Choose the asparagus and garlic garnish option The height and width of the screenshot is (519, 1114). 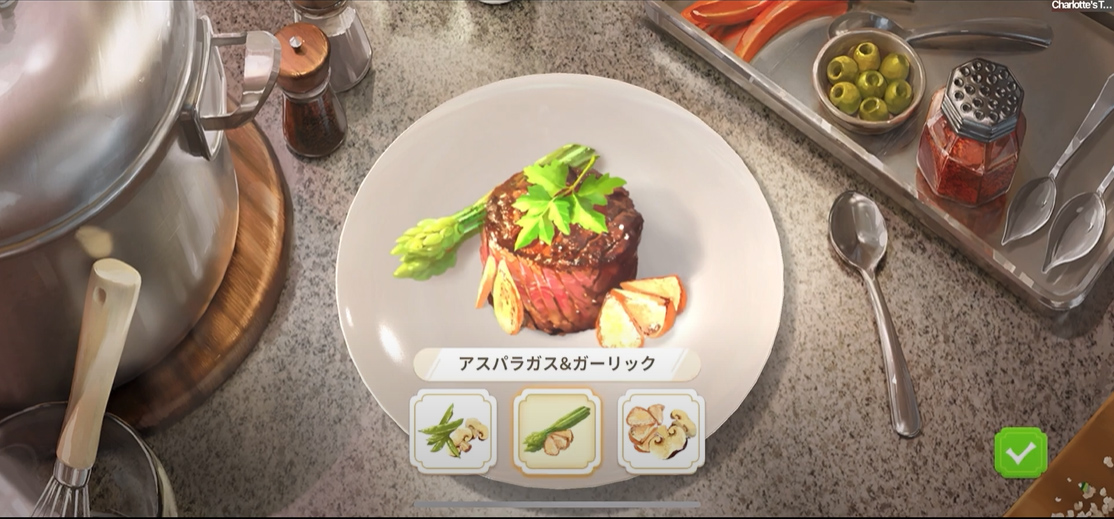click(557, 431)
